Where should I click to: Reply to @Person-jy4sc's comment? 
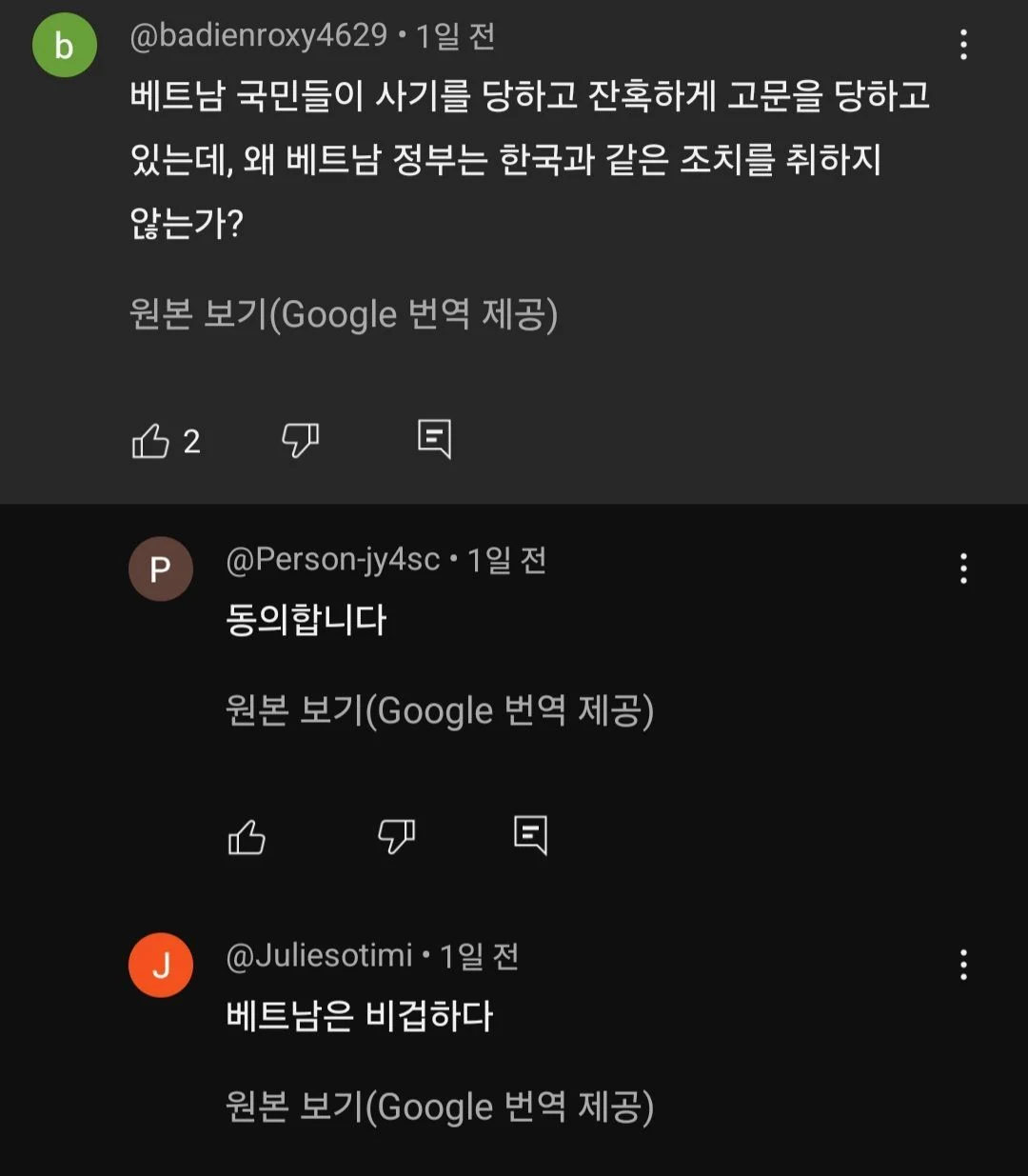click(x=530, y=835)
